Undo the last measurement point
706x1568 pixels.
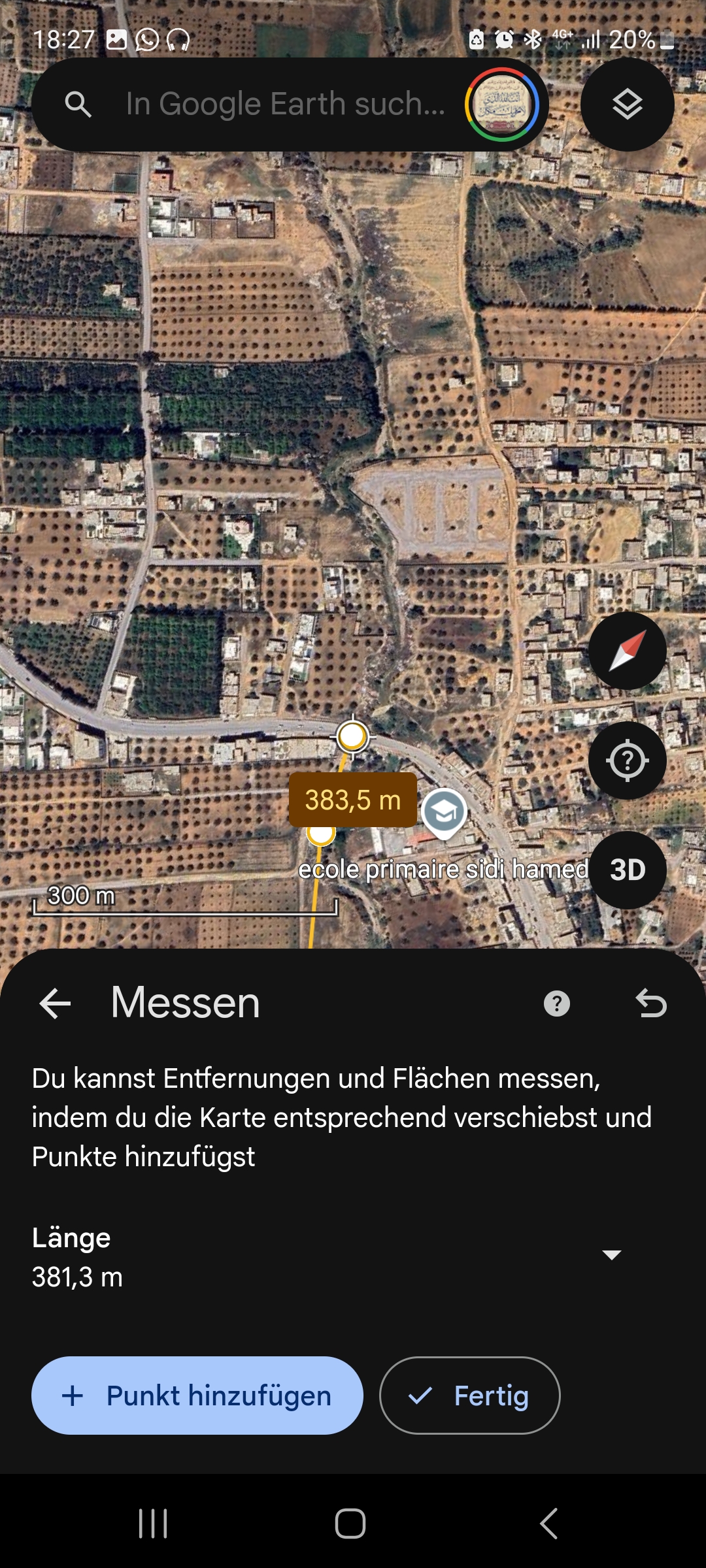click(x=651, y=1004)
